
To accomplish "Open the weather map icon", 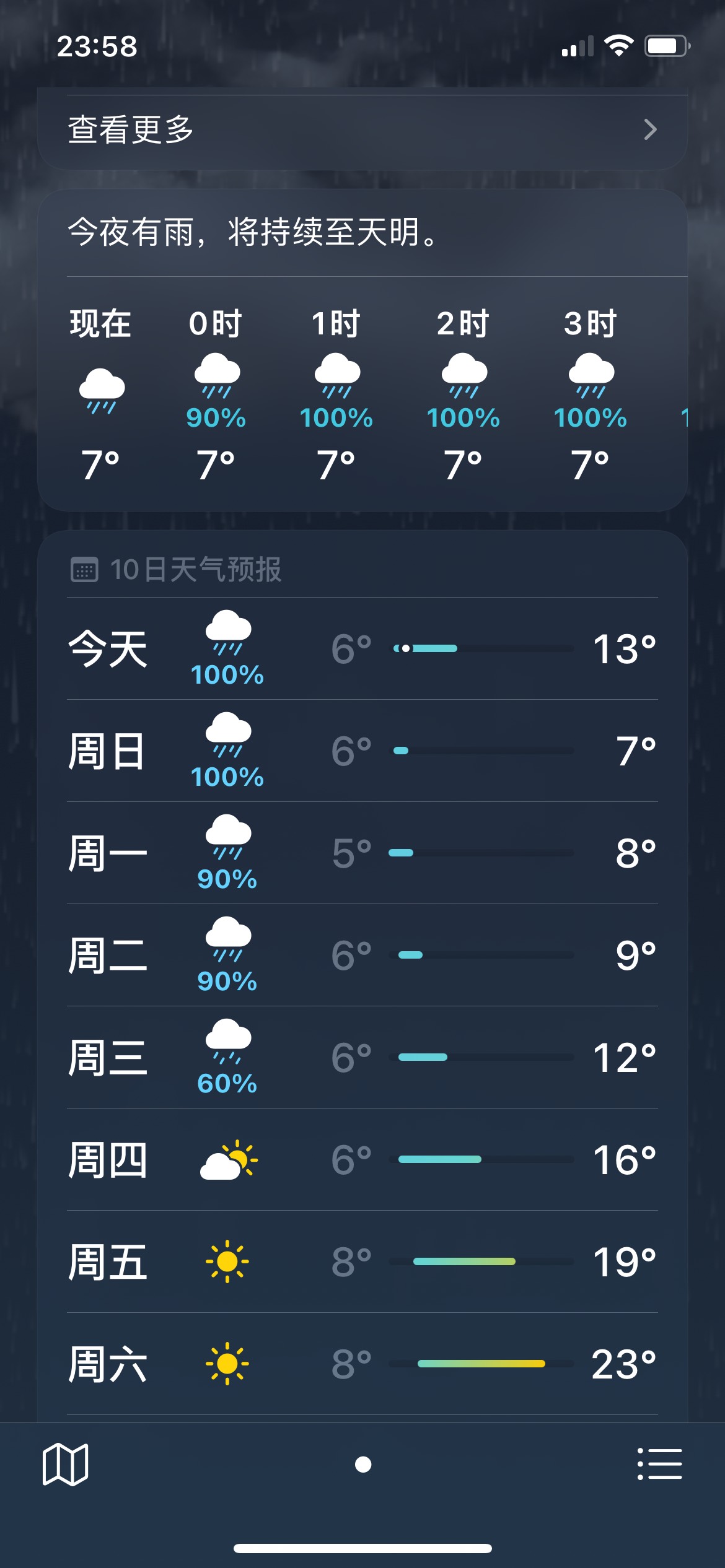I will point(66,1464).
